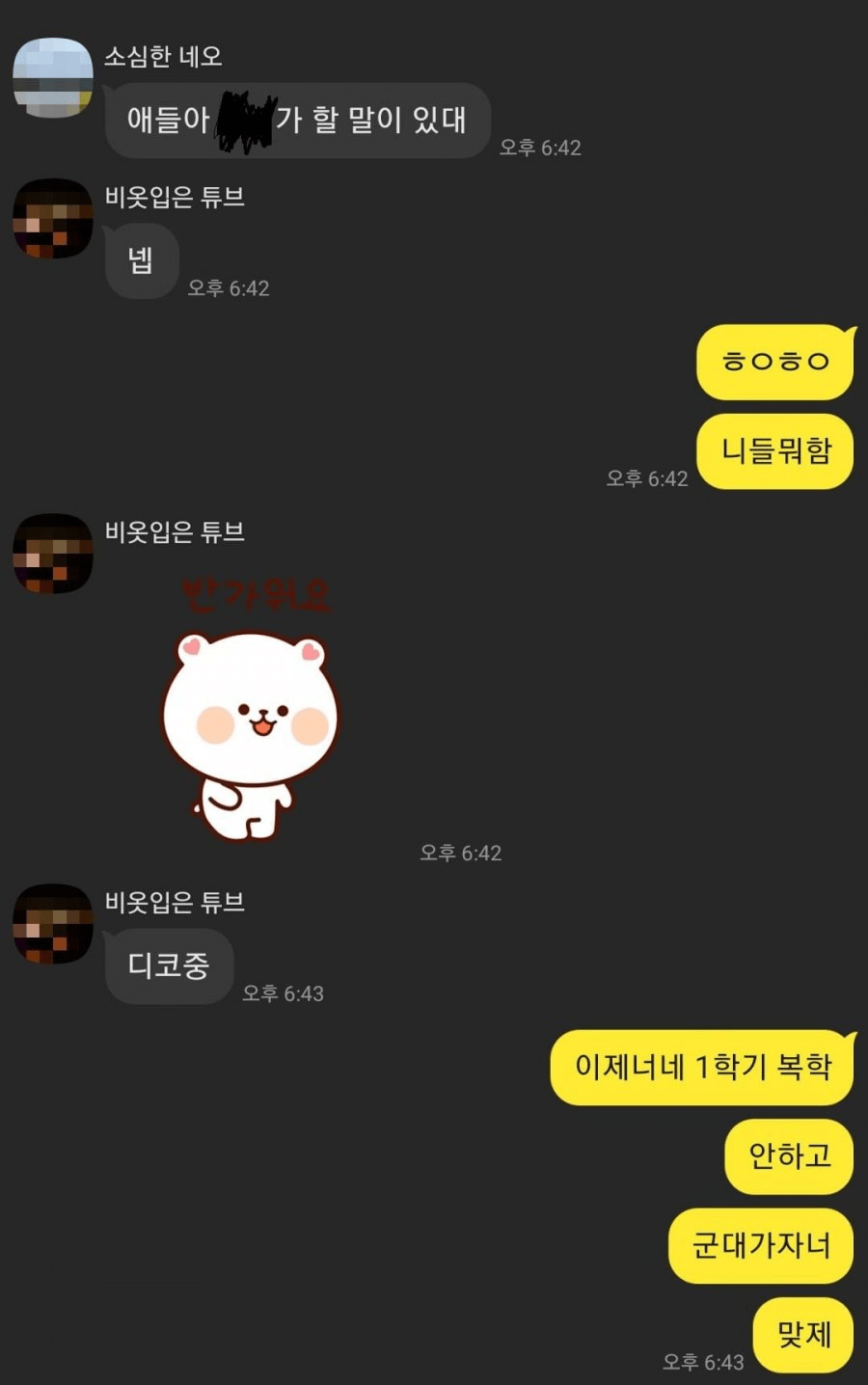Tap the 디코중 chat bubble
This screenshot has height=1385, width=868.
click(169, 965)
